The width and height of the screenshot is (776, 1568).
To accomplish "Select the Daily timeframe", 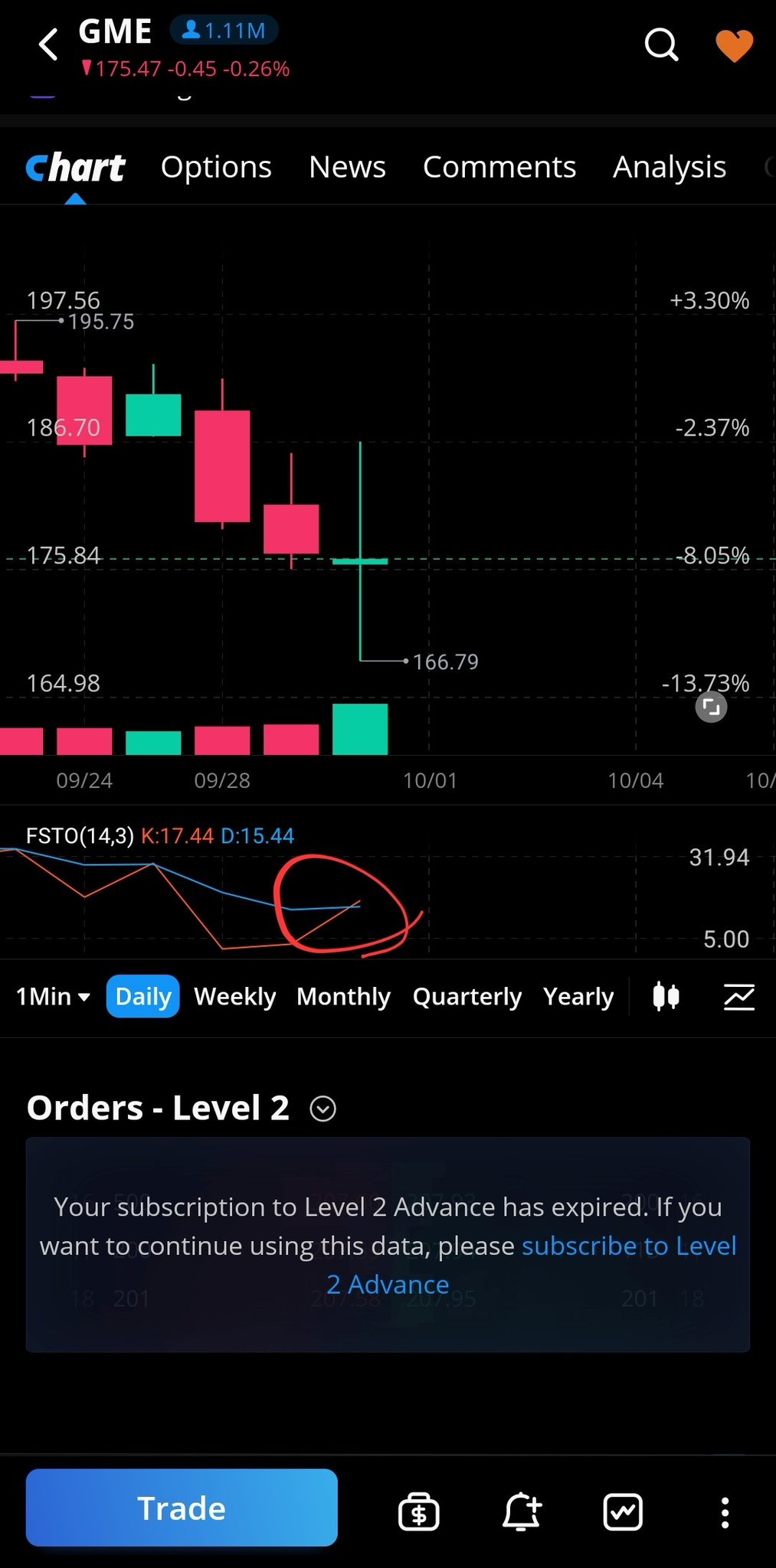I will [143, 996].
